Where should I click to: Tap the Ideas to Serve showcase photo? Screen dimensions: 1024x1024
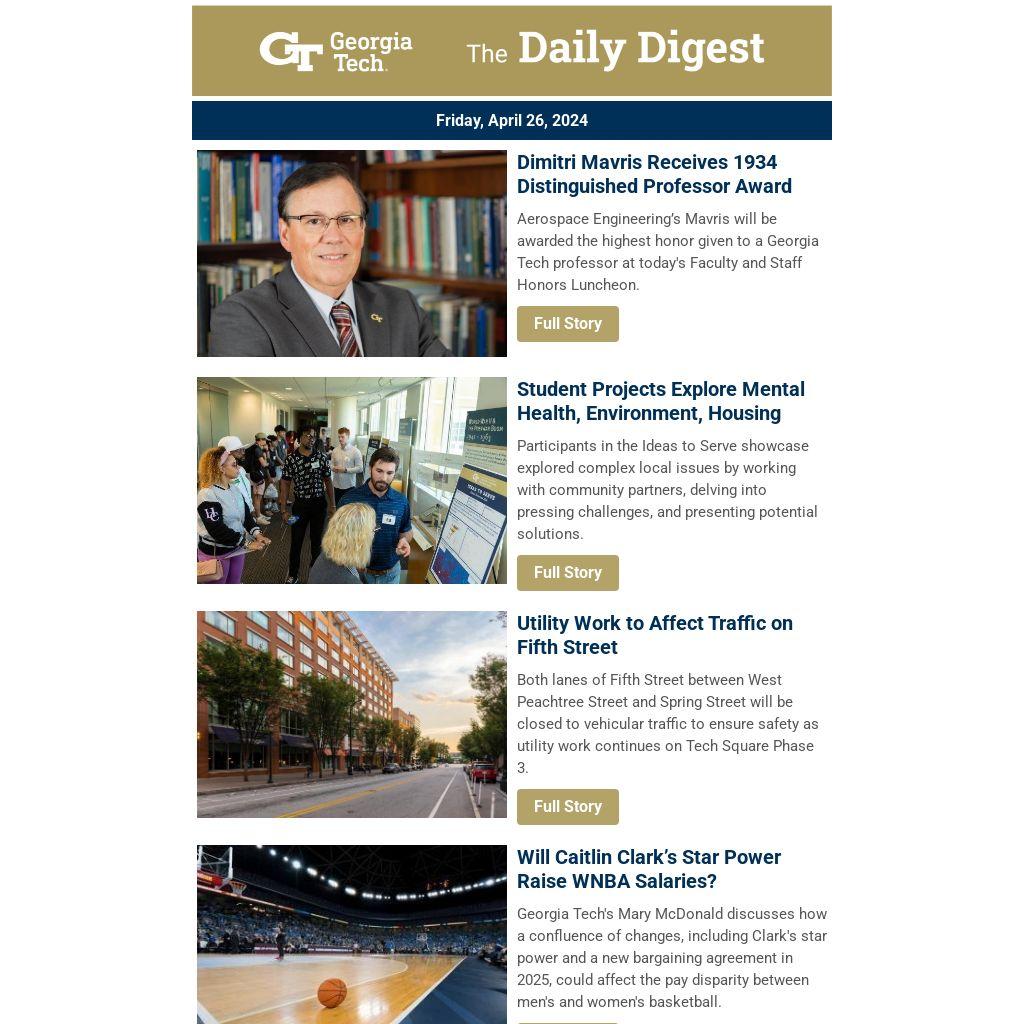[352, 480]
